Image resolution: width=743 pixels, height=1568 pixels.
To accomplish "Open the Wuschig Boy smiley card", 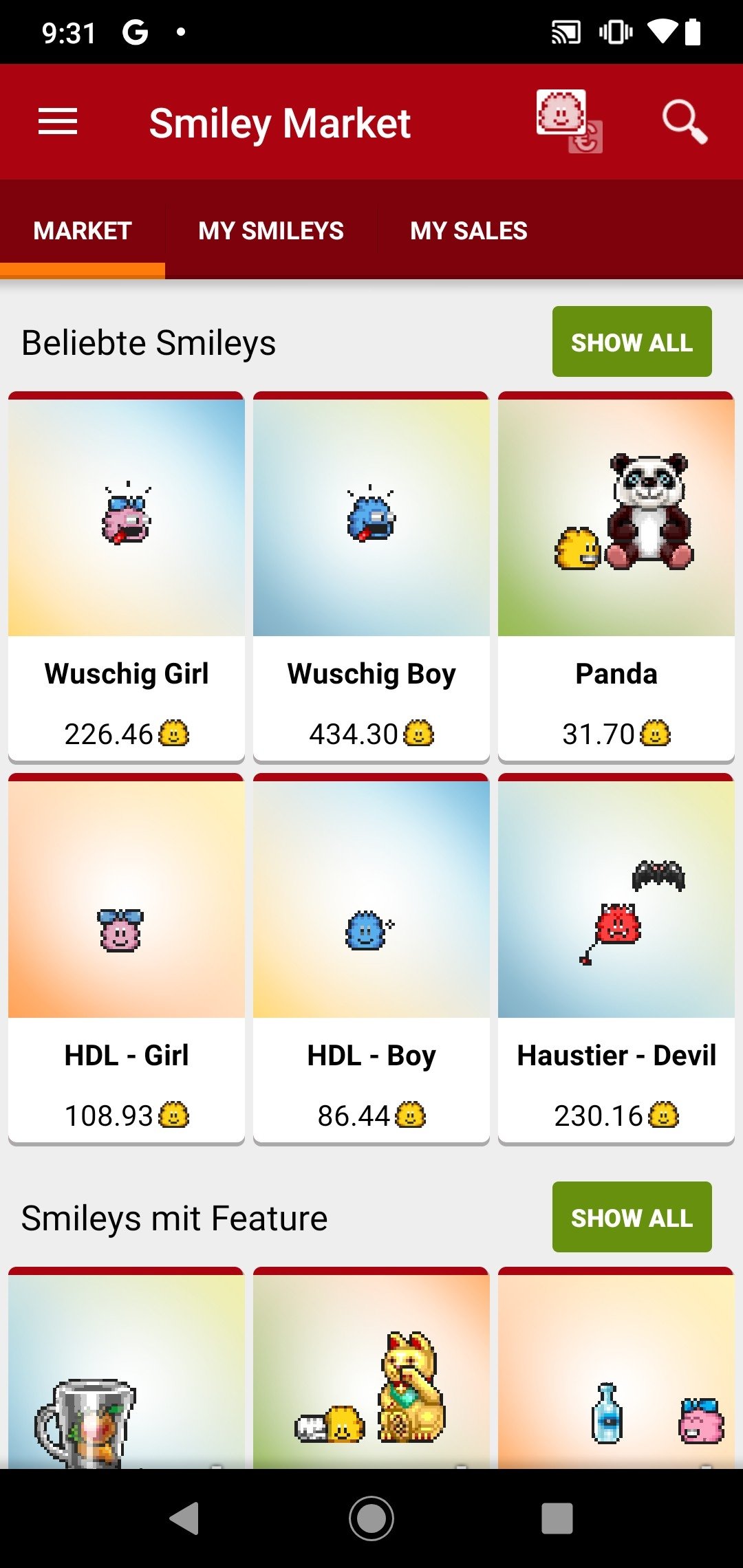I will (x=371, y=577).
